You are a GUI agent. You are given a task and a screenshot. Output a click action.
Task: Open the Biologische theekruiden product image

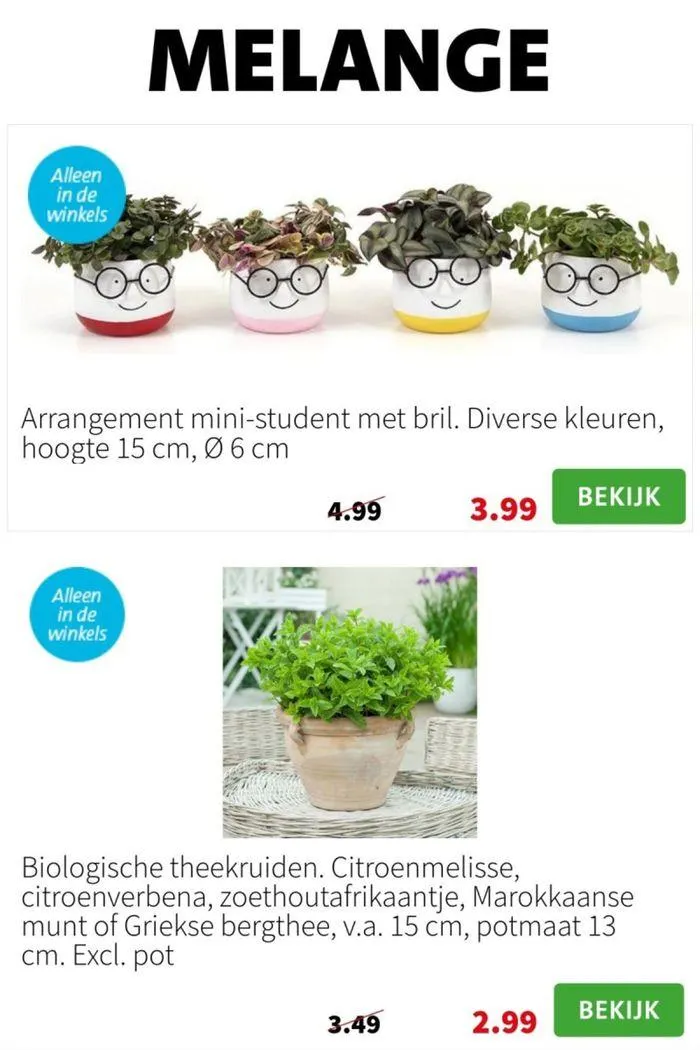pos(350,702)
